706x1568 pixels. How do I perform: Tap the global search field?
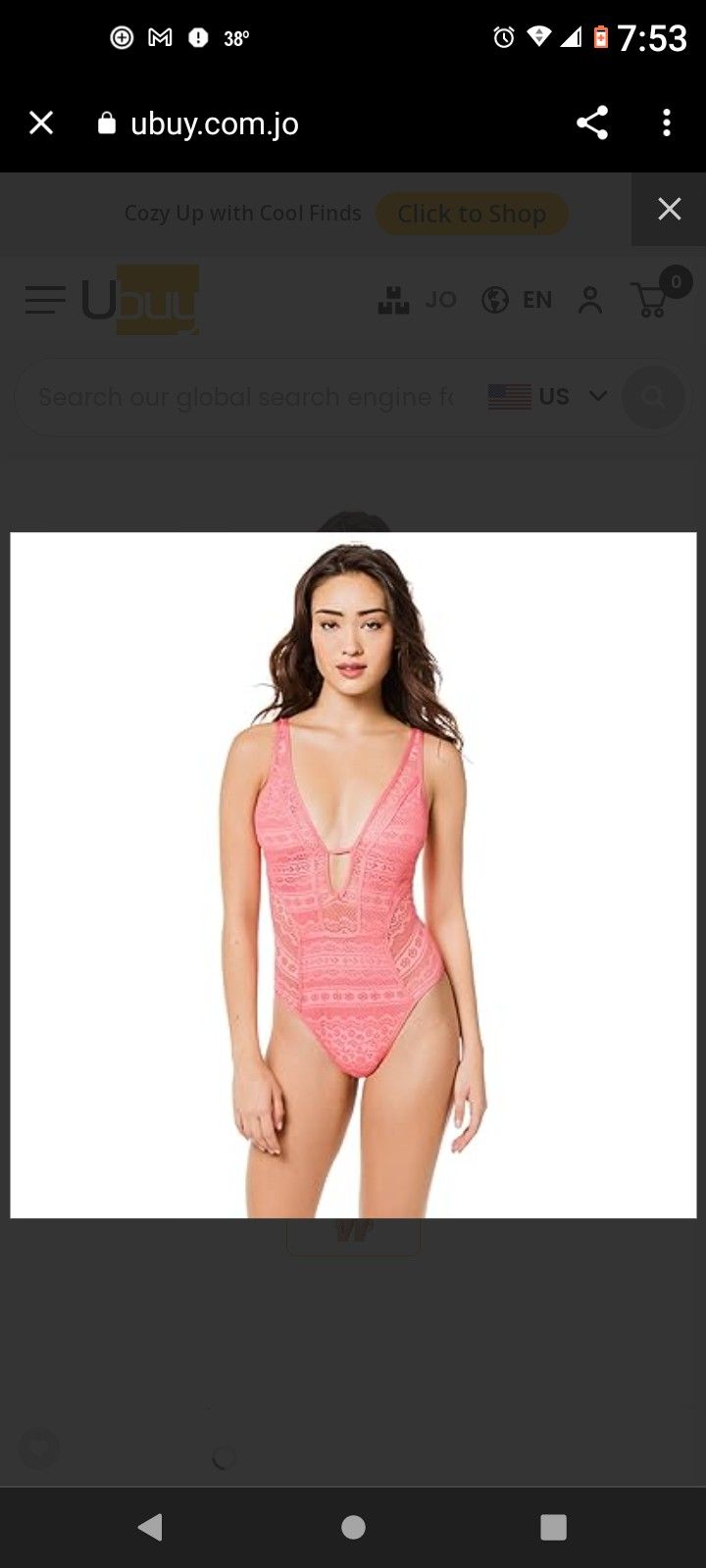(245, 397)
